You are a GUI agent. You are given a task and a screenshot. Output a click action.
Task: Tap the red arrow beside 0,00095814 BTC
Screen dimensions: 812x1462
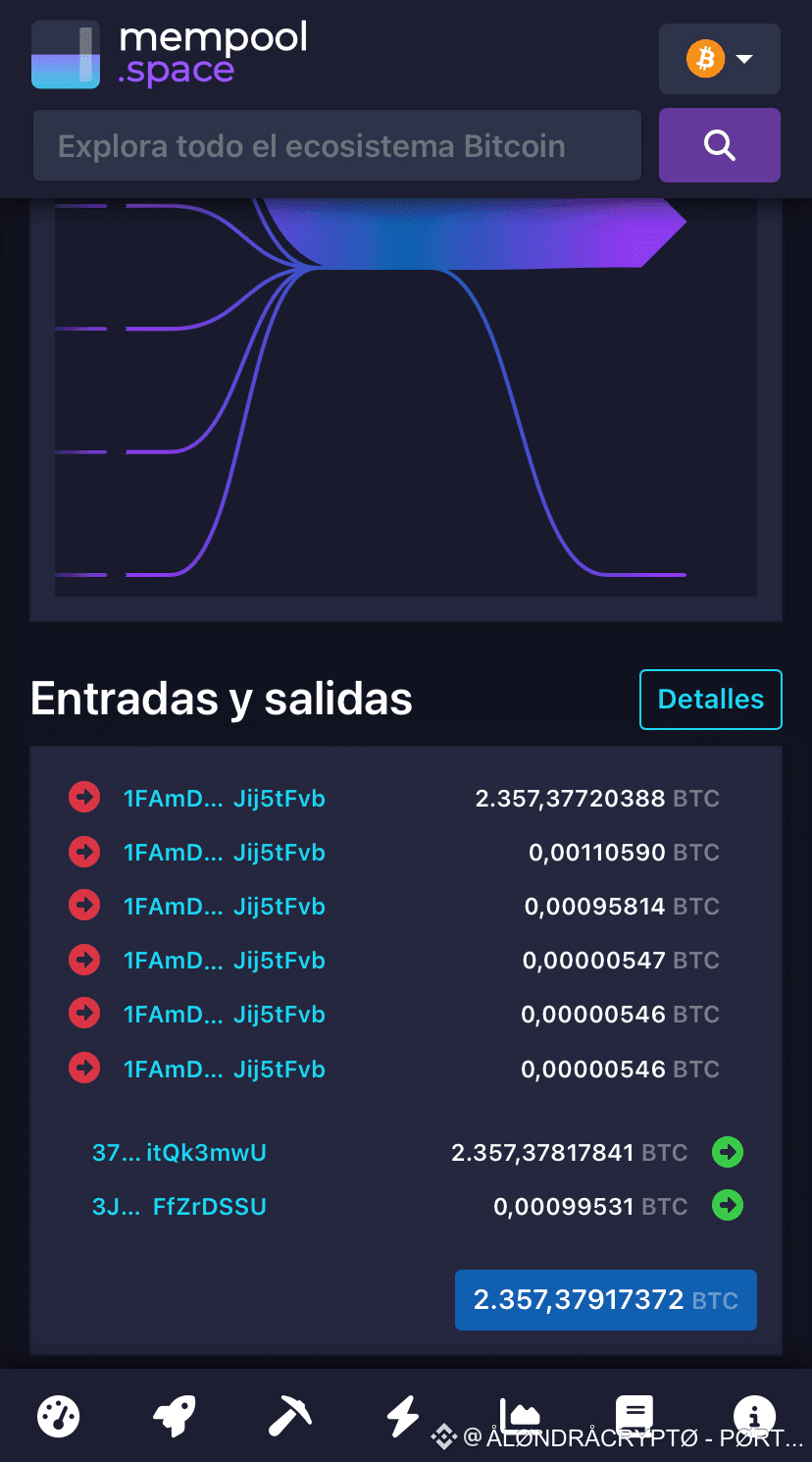[84, 907]
